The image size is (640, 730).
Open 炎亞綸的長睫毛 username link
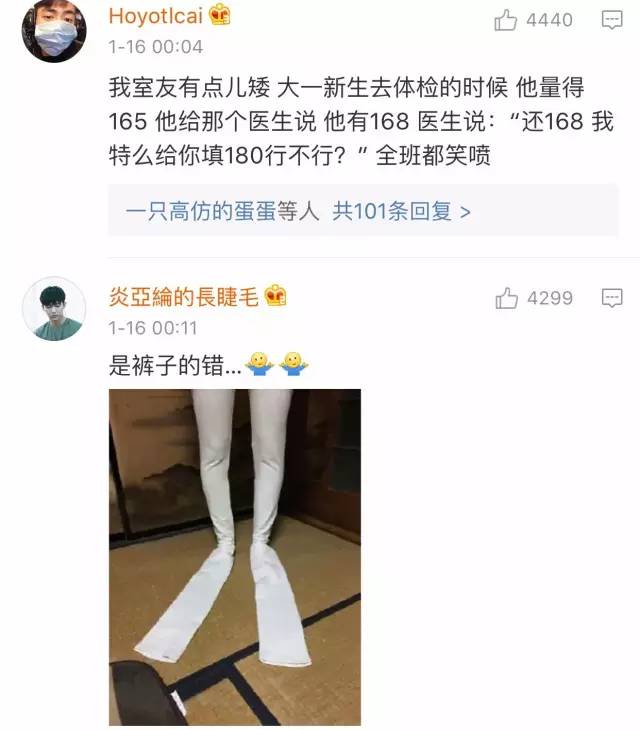coord(186,296)
